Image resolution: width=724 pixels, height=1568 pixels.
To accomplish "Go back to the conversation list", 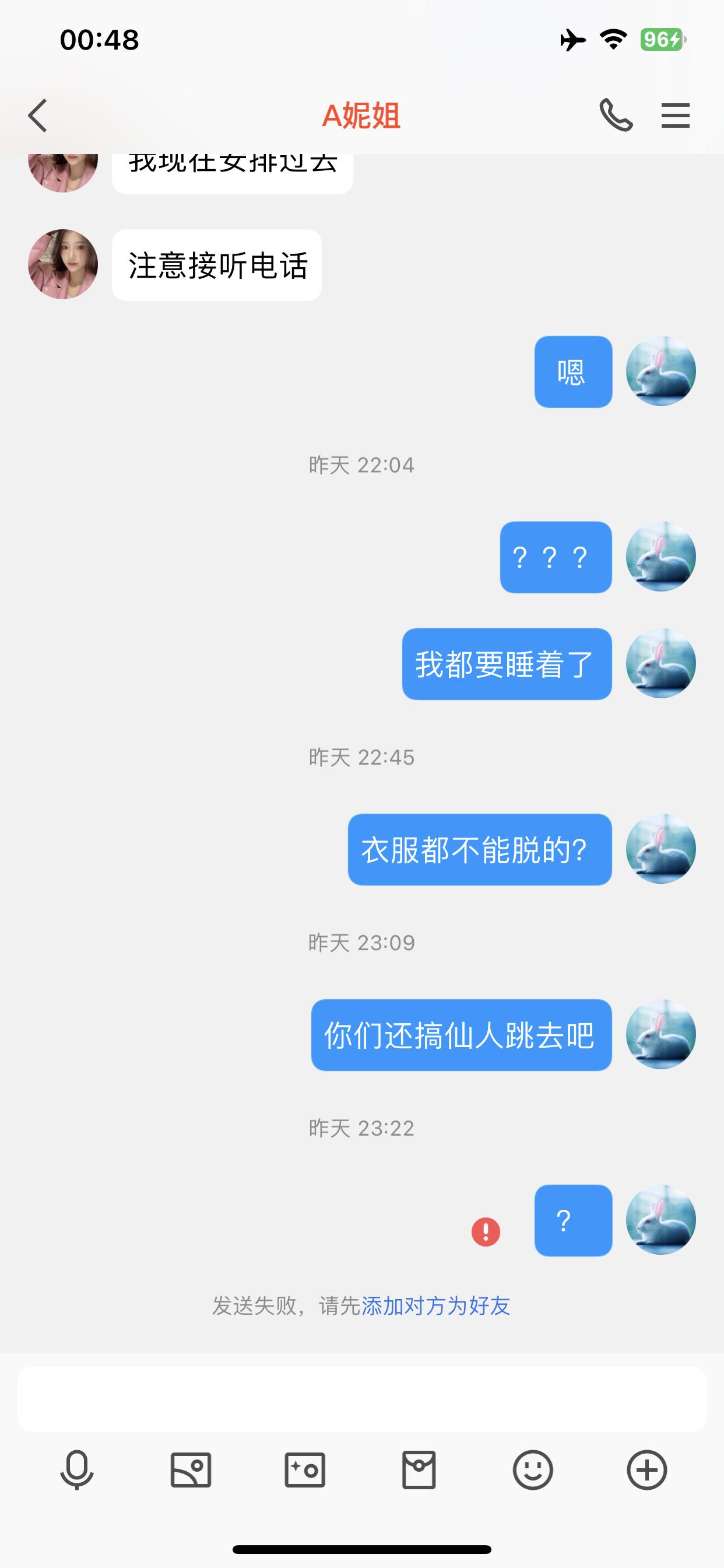I will (38, 116).
